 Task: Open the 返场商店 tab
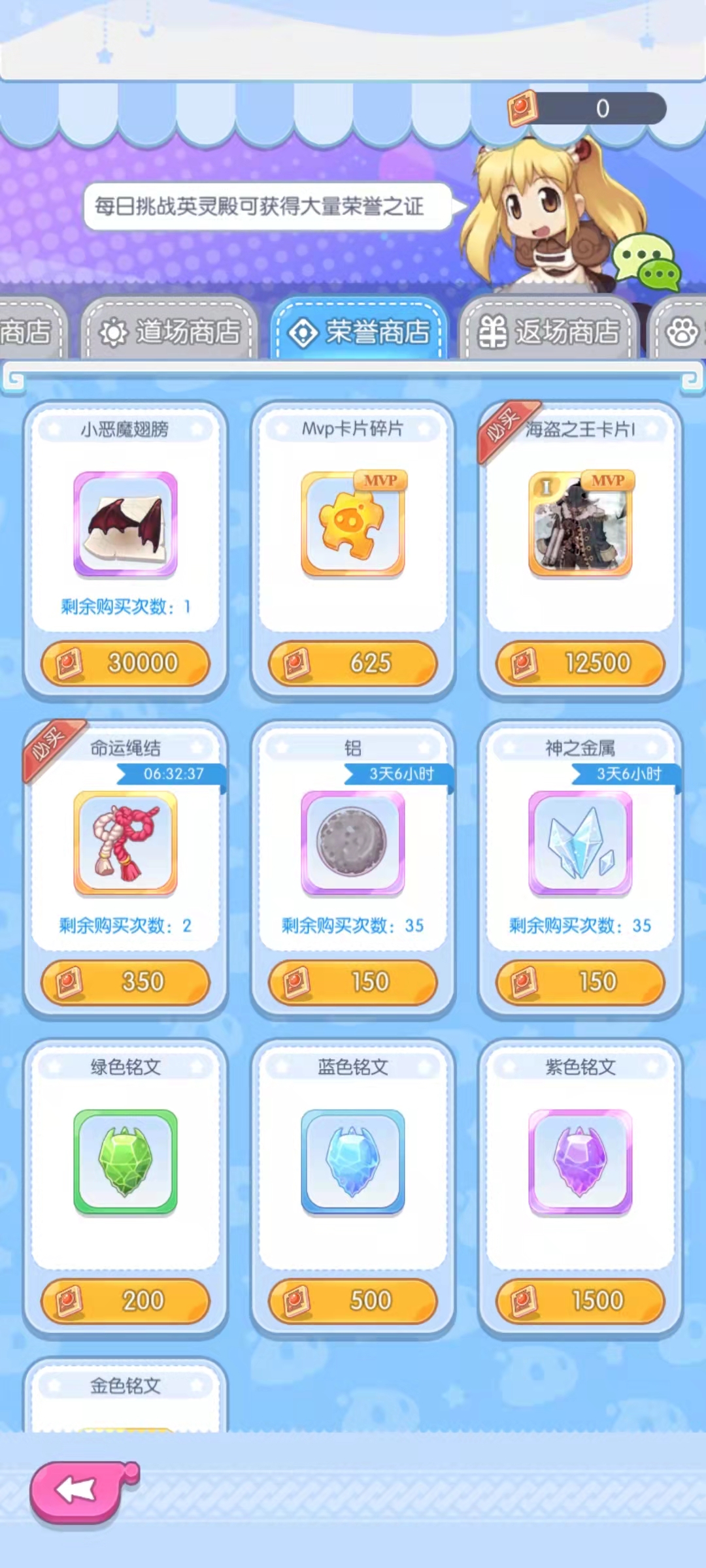point(549,332)
